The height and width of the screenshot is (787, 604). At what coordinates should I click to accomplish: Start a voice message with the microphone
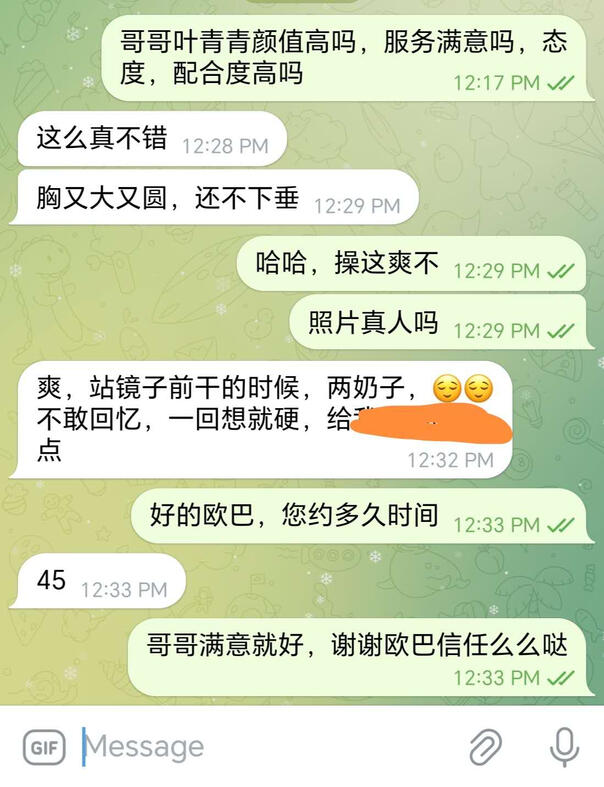[x=564, y=746]
